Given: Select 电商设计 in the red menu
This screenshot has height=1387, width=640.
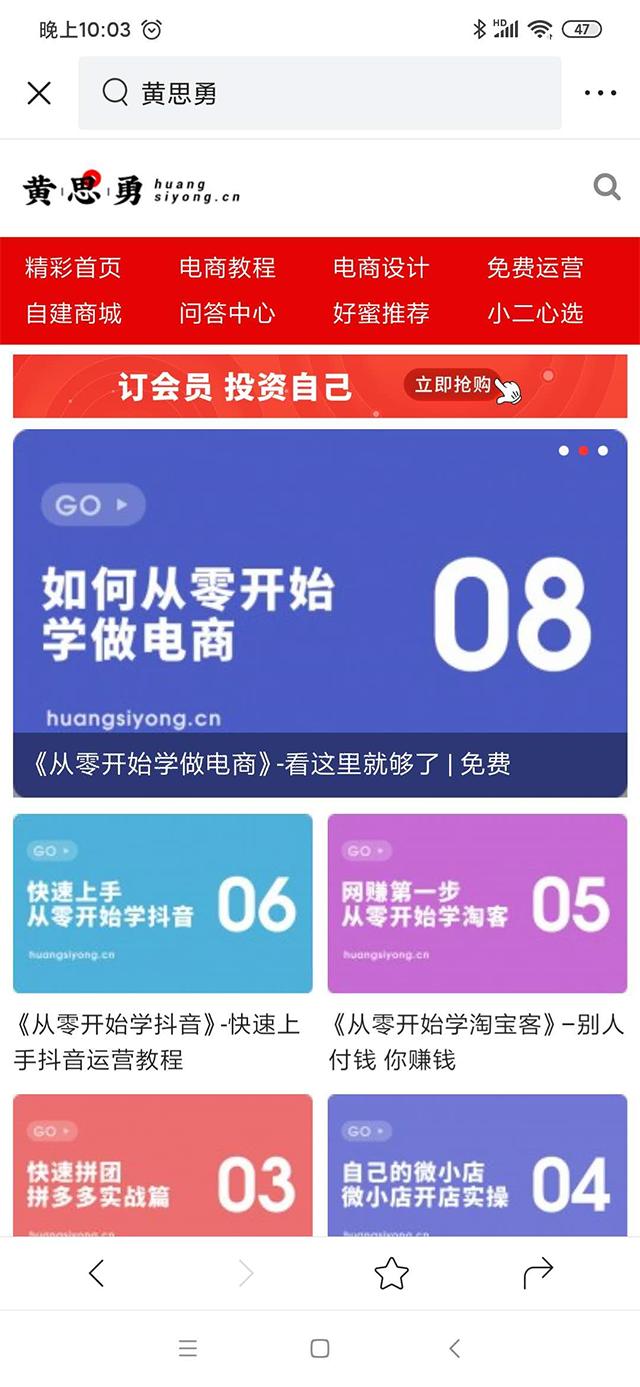Looking at the screenshot, I should point(381,268).
